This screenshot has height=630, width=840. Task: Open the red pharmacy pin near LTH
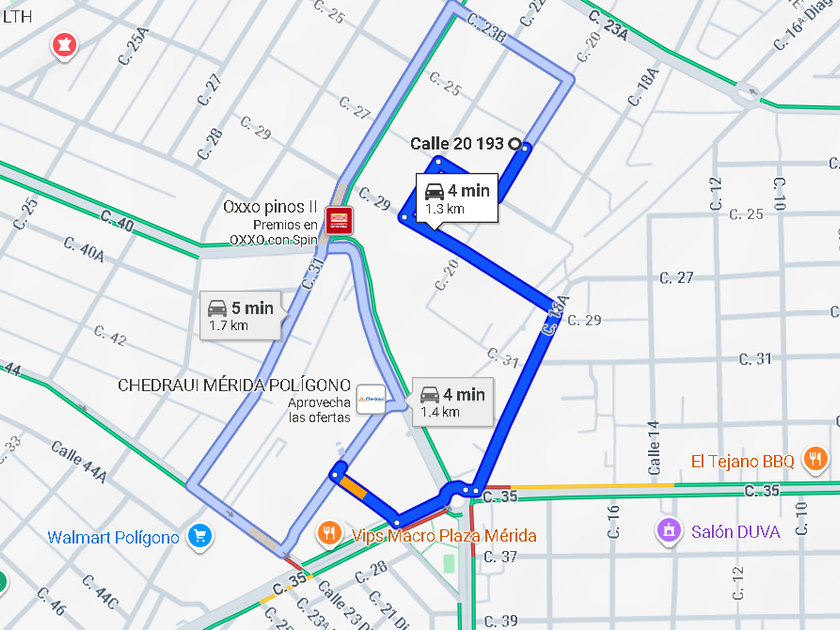pos(65,46)
